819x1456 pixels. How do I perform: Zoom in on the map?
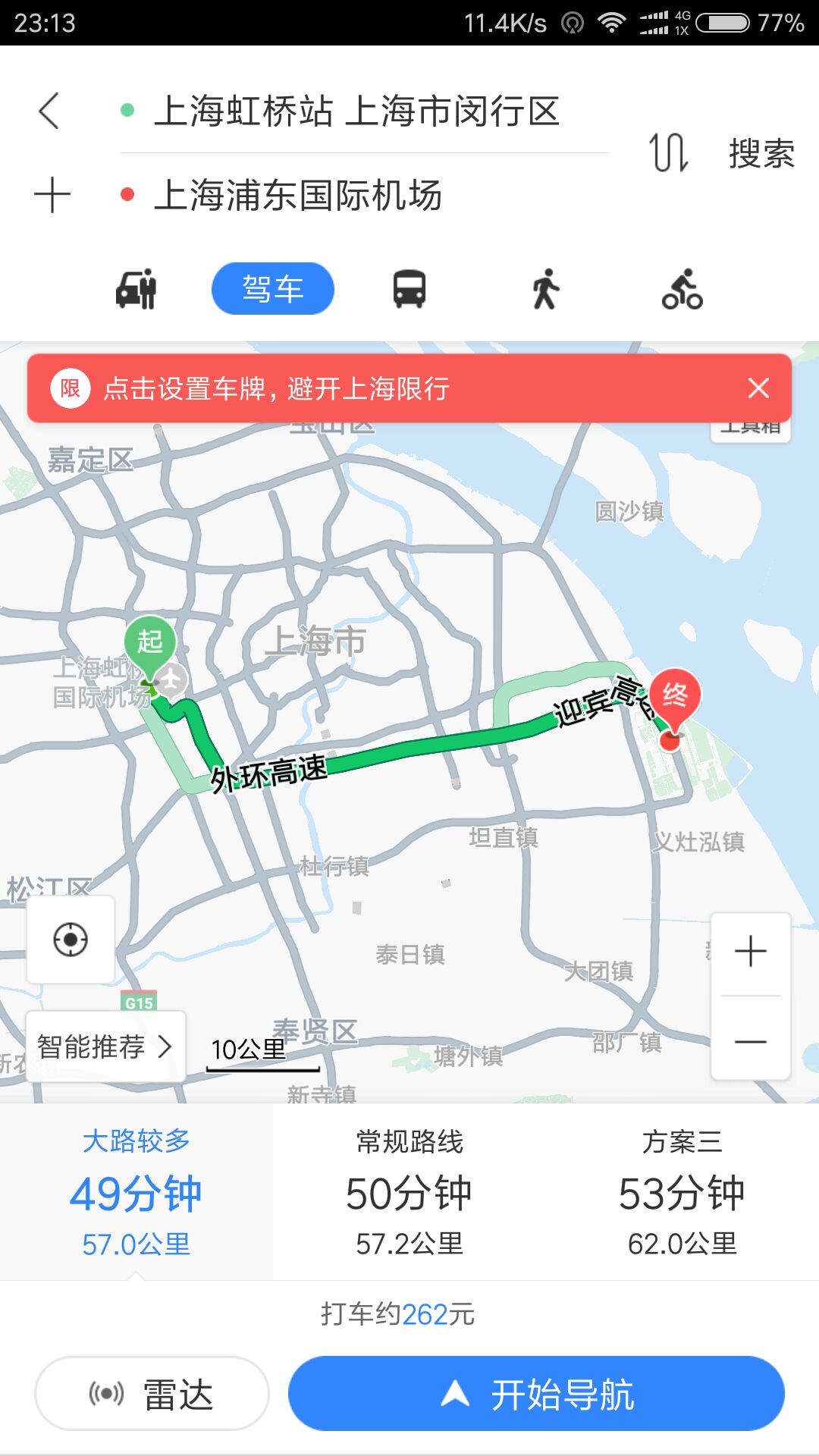(x=751, y=952)
